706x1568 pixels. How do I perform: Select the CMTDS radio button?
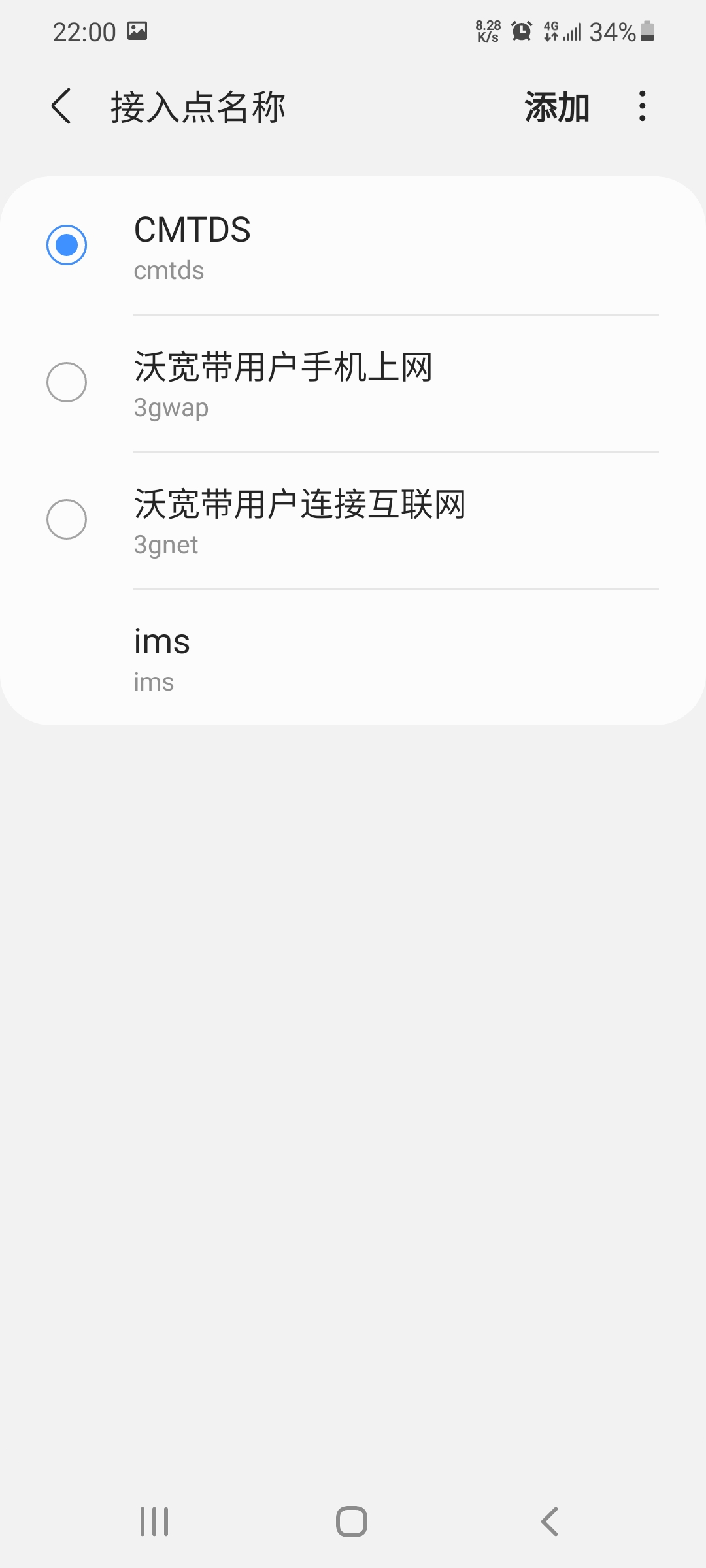[67, 245]
